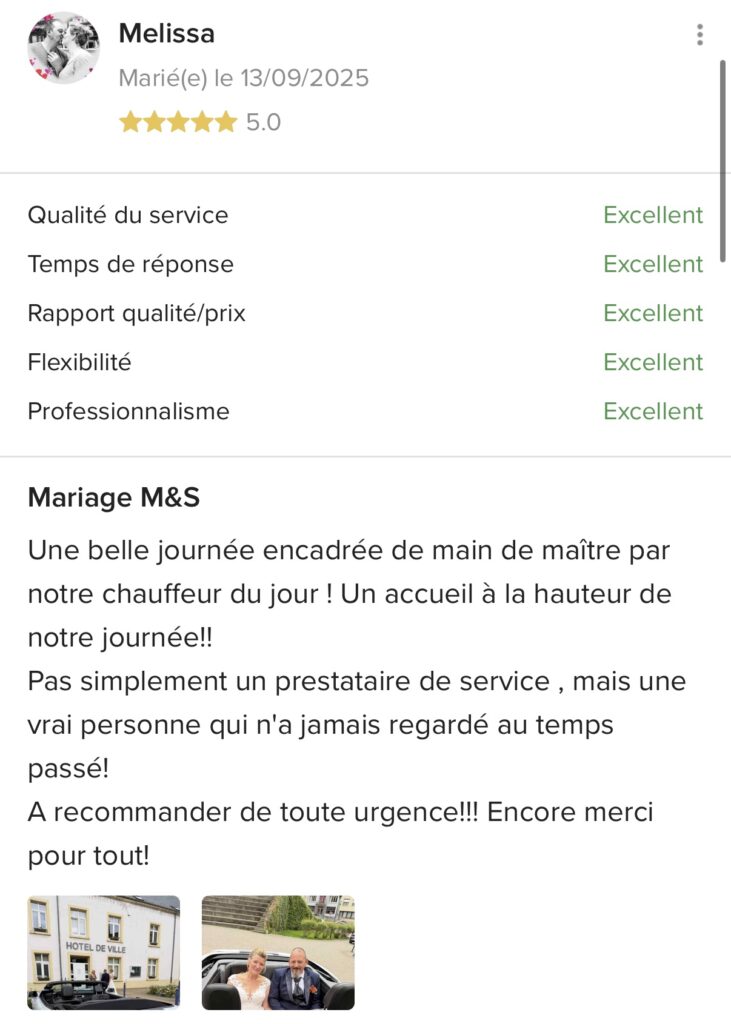731x1024 pixels.
Task: View Melissa's profile picture
Action: click(63, 48)
